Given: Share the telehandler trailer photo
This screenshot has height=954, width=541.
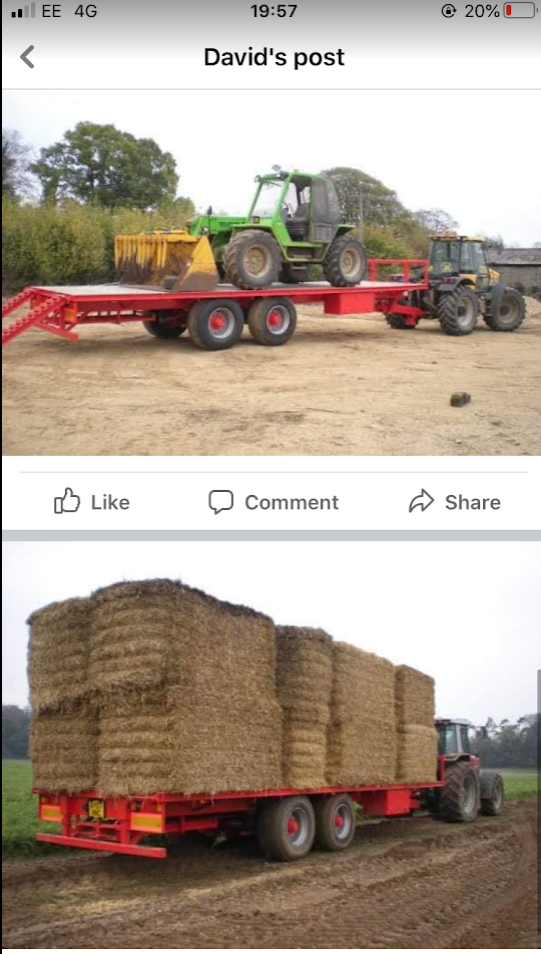Looking at the screenshot, I should click(455, 502).
